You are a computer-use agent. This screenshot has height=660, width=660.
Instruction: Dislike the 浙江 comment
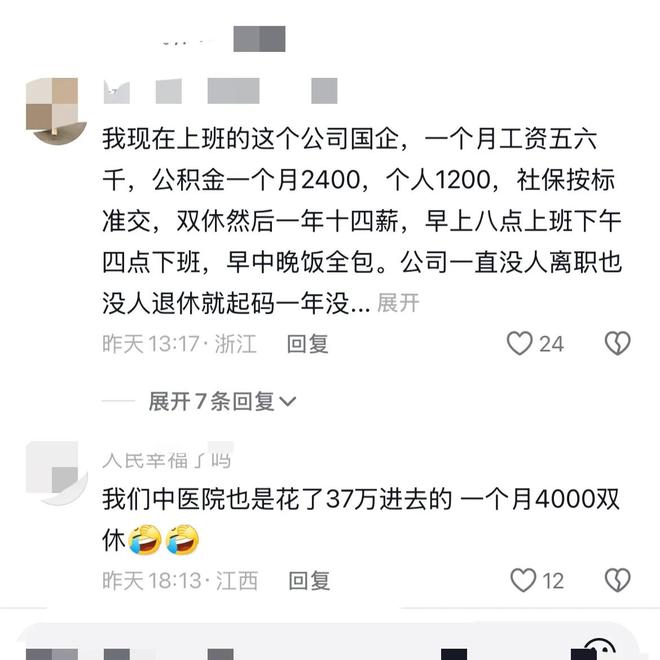[618, 344]
